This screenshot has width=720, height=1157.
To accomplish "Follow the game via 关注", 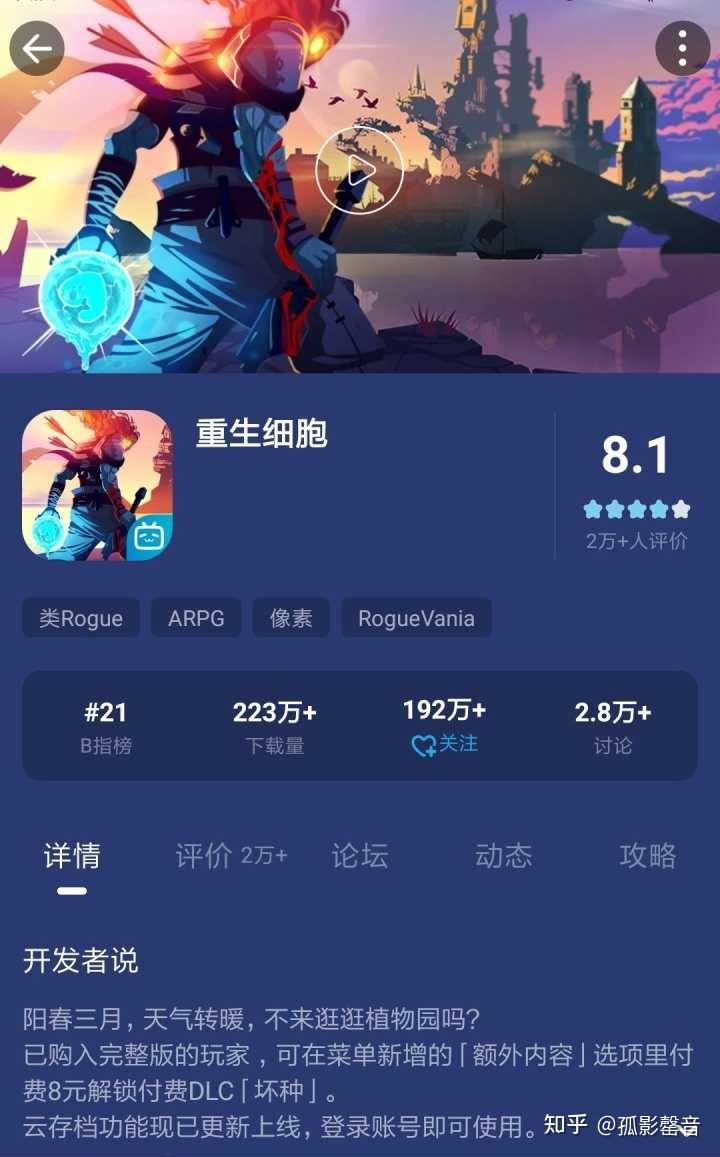I will [444, 744].
